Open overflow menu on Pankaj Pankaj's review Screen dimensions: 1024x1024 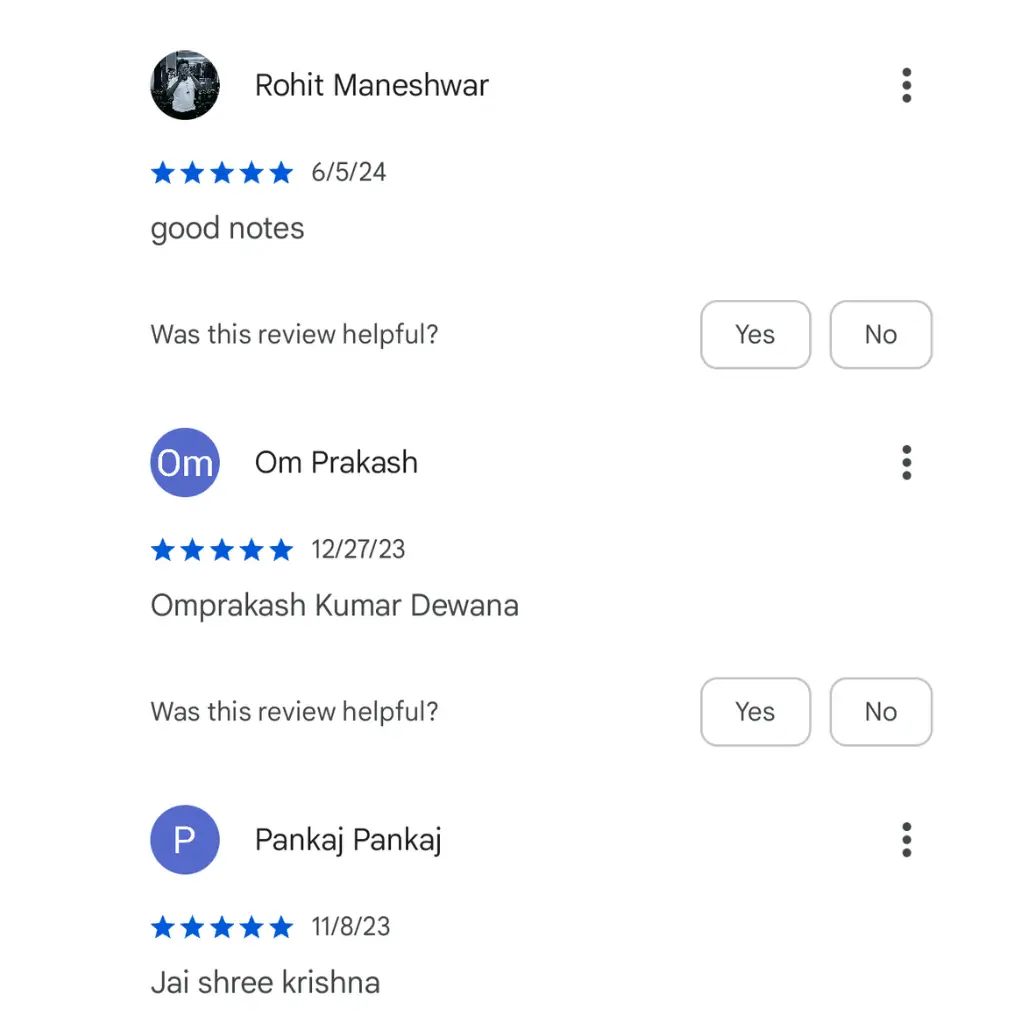[906, 840]
